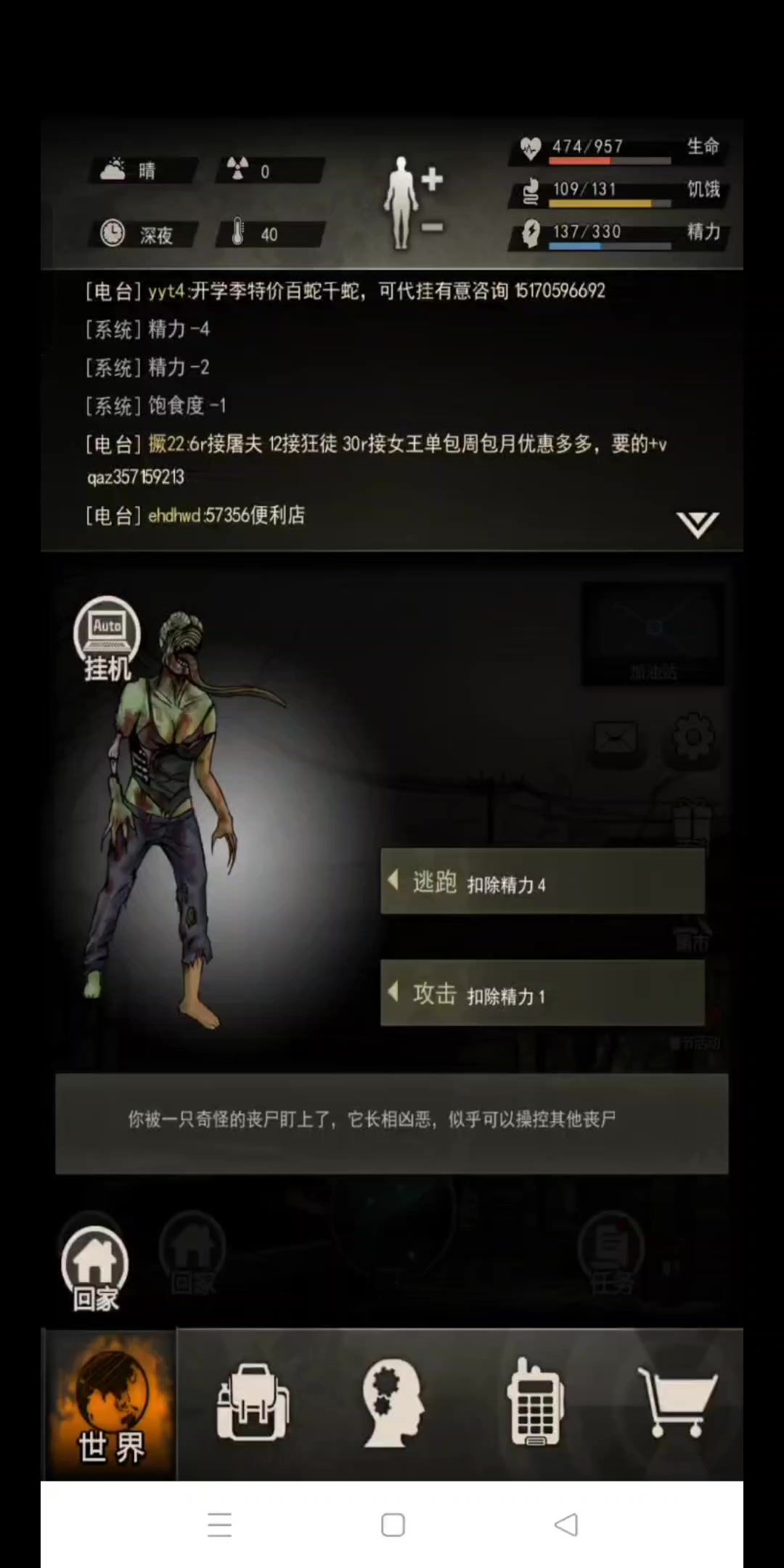Tap the system home button

(393, 1525)
